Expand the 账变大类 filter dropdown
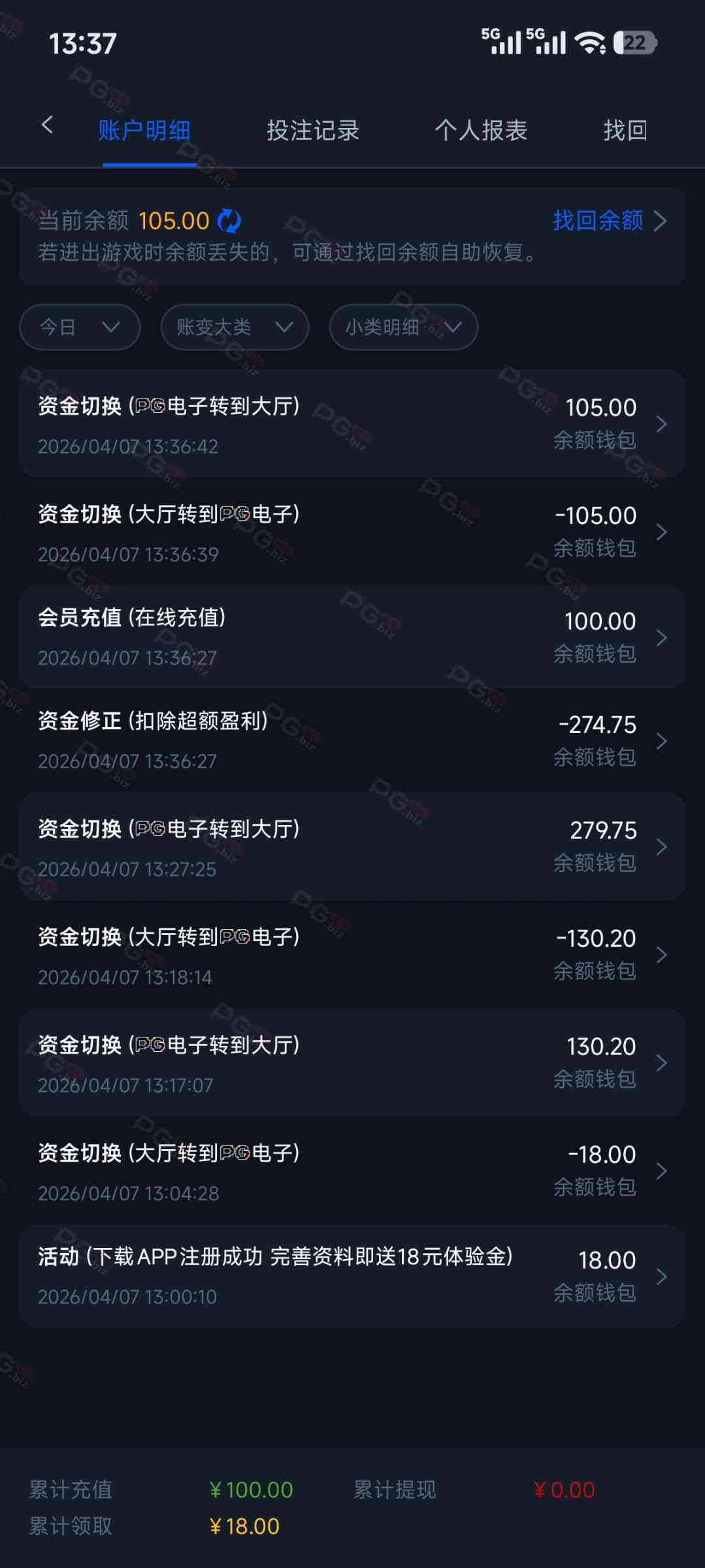The image size is (705, 1568). [235, 327]
